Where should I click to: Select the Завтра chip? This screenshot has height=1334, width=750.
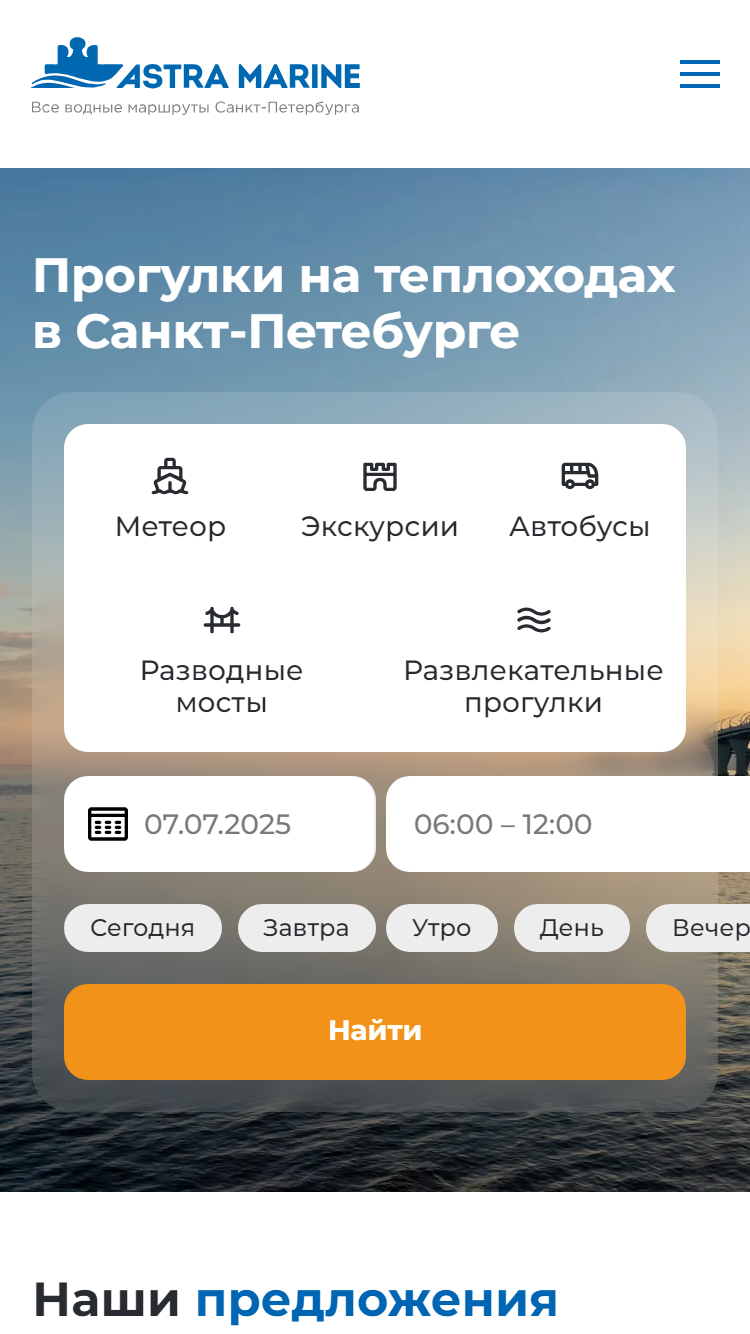coord(306,928)
